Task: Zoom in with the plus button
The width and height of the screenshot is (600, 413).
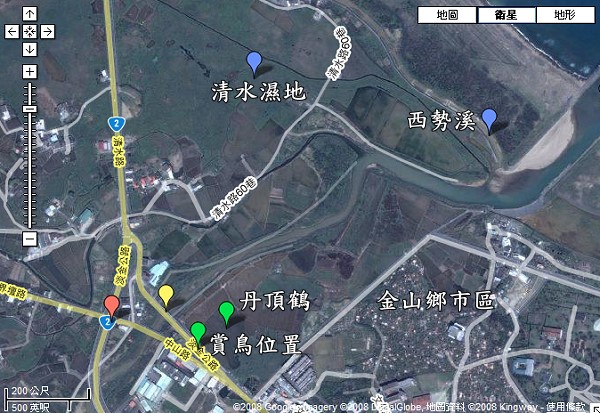Action: pyautogui.click(x=29, y=72)
